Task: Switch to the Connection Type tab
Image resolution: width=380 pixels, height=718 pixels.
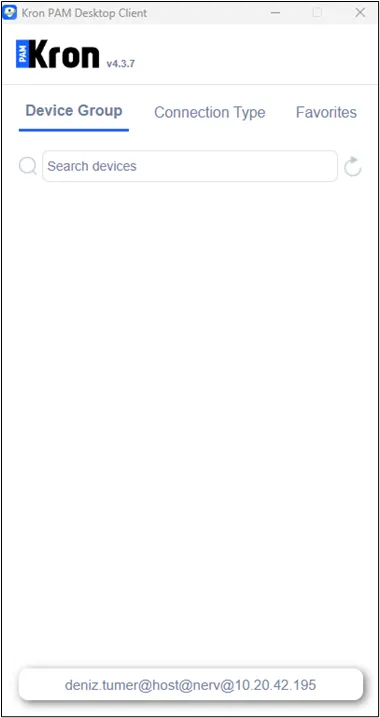Action: point(210,112)
